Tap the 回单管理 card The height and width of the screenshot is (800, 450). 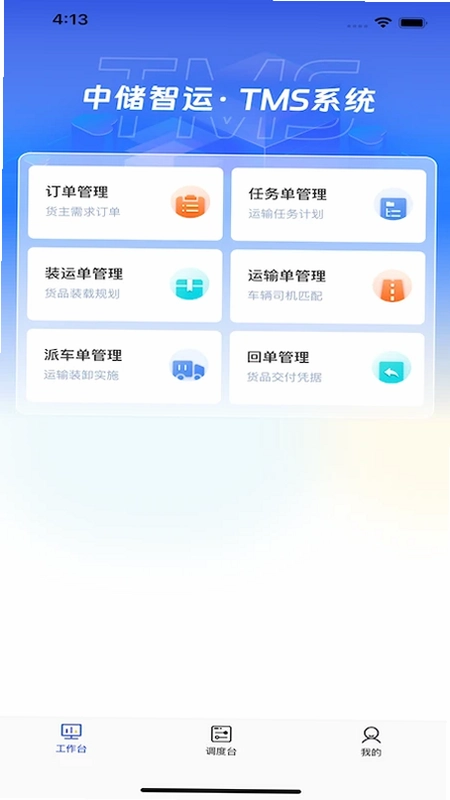coord(327,368)
